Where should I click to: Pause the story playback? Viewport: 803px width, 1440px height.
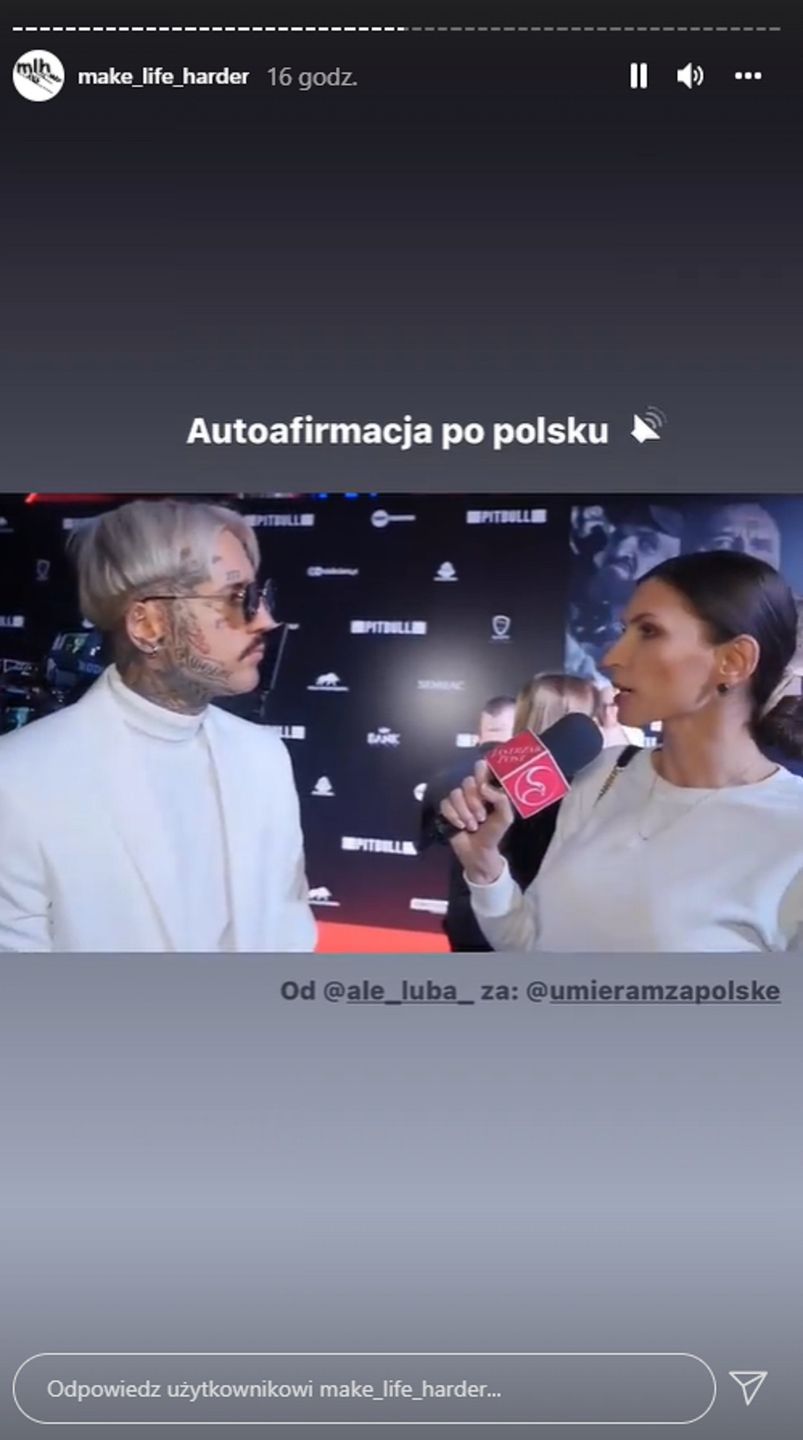tap(638, 76)
